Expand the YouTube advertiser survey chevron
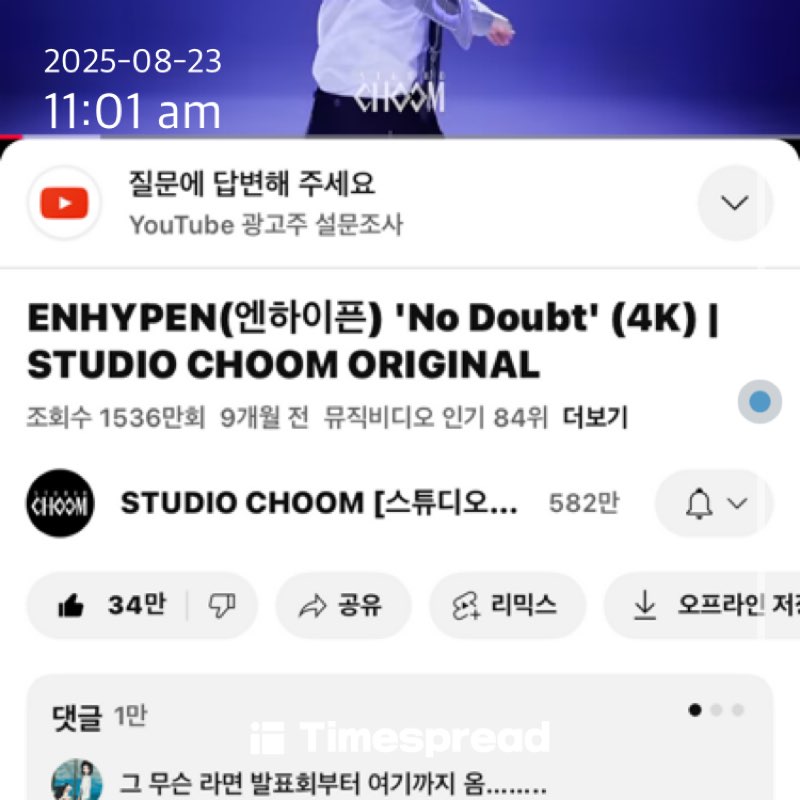 point(734,203)
